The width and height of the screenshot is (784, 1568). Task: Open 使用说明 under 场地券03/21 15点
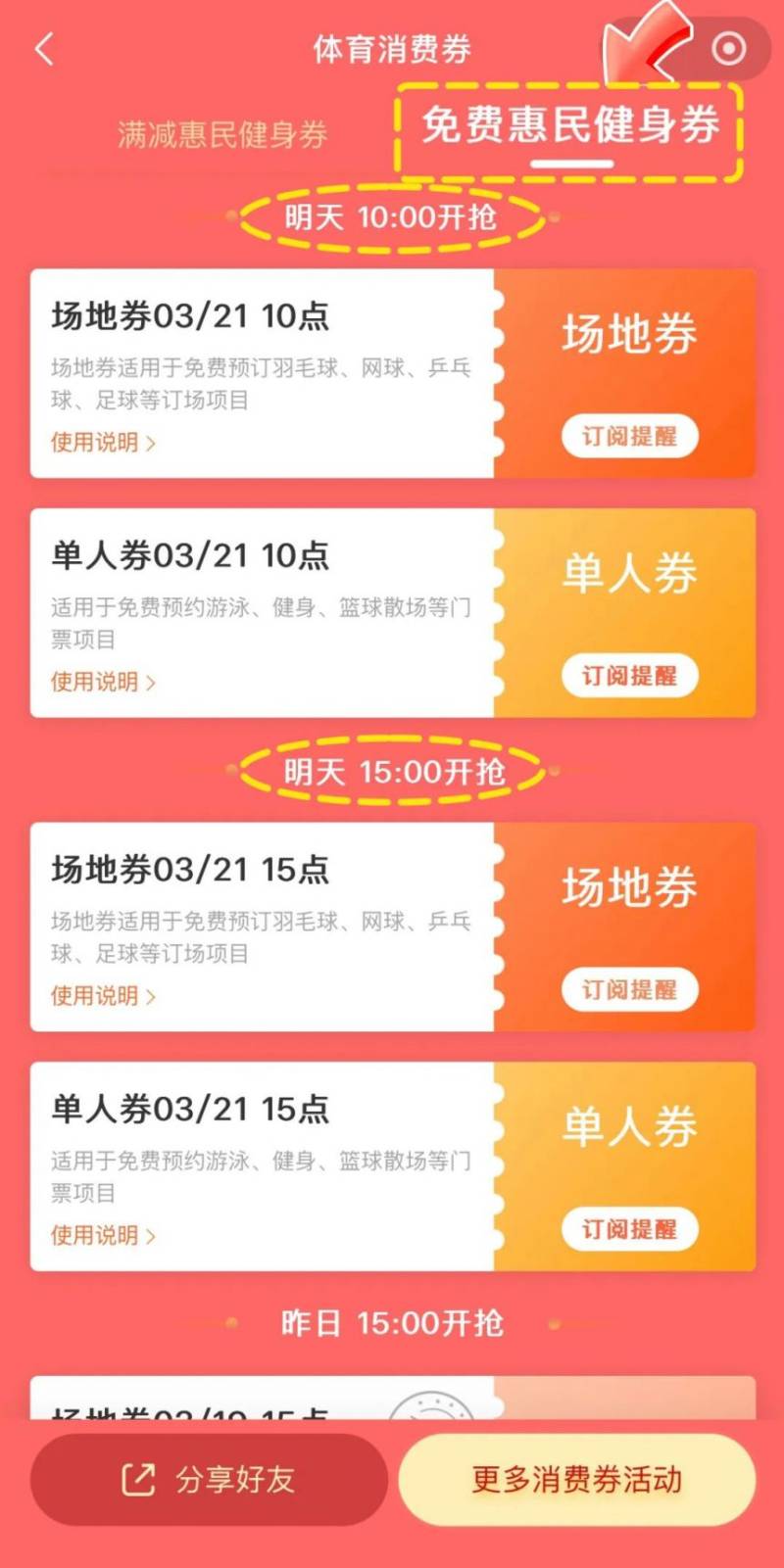[x=102, y=996]
